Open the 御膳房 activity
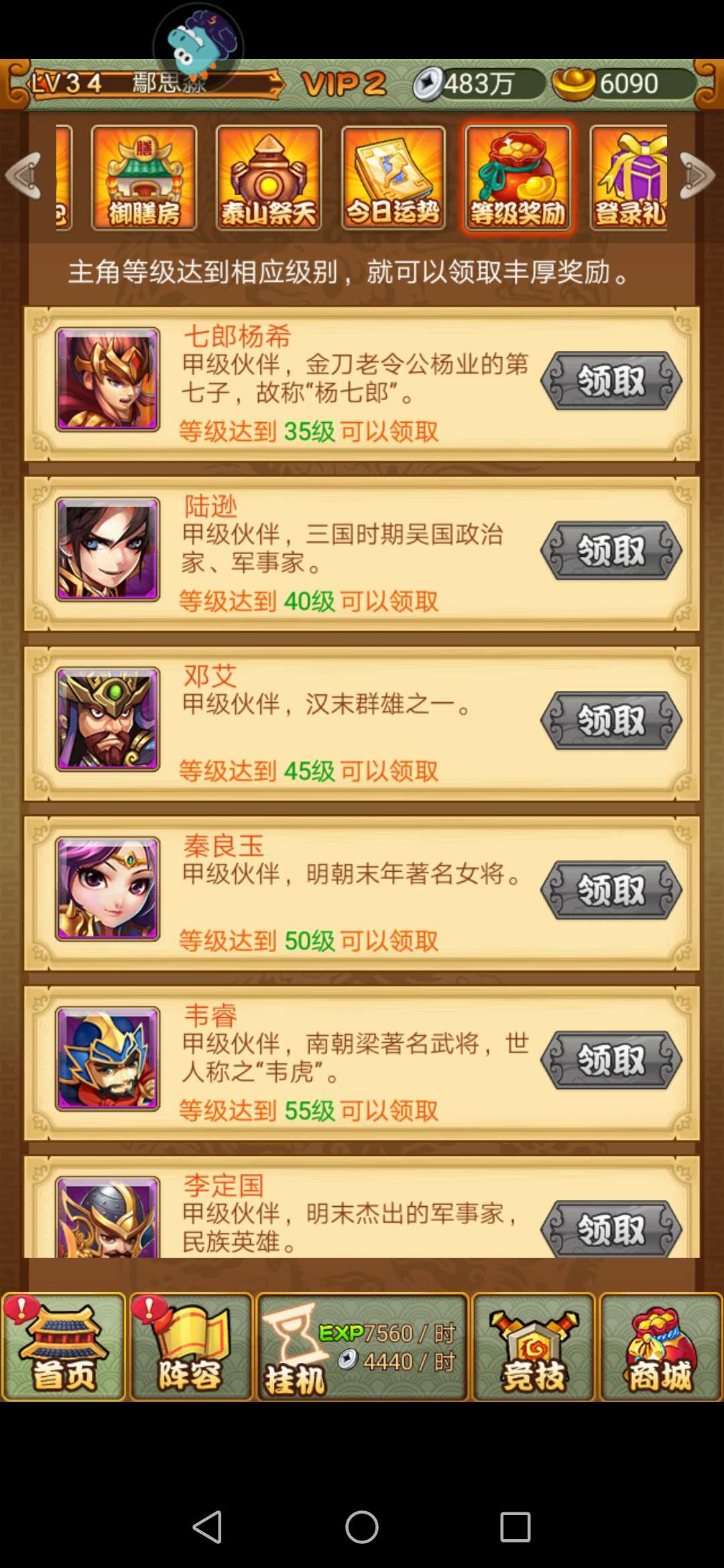This screenshot has width=724, height=1568. pos(144,178)
